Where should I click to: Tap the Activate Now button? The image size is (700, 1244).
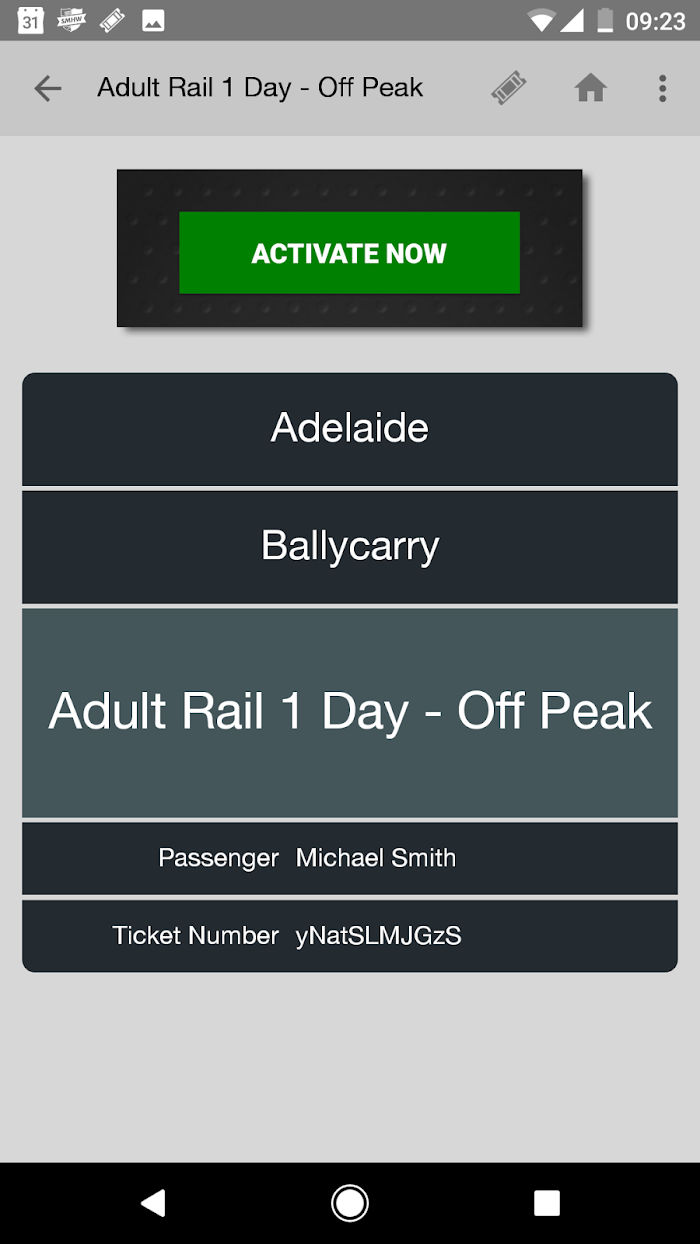click(x=349, y=253)
